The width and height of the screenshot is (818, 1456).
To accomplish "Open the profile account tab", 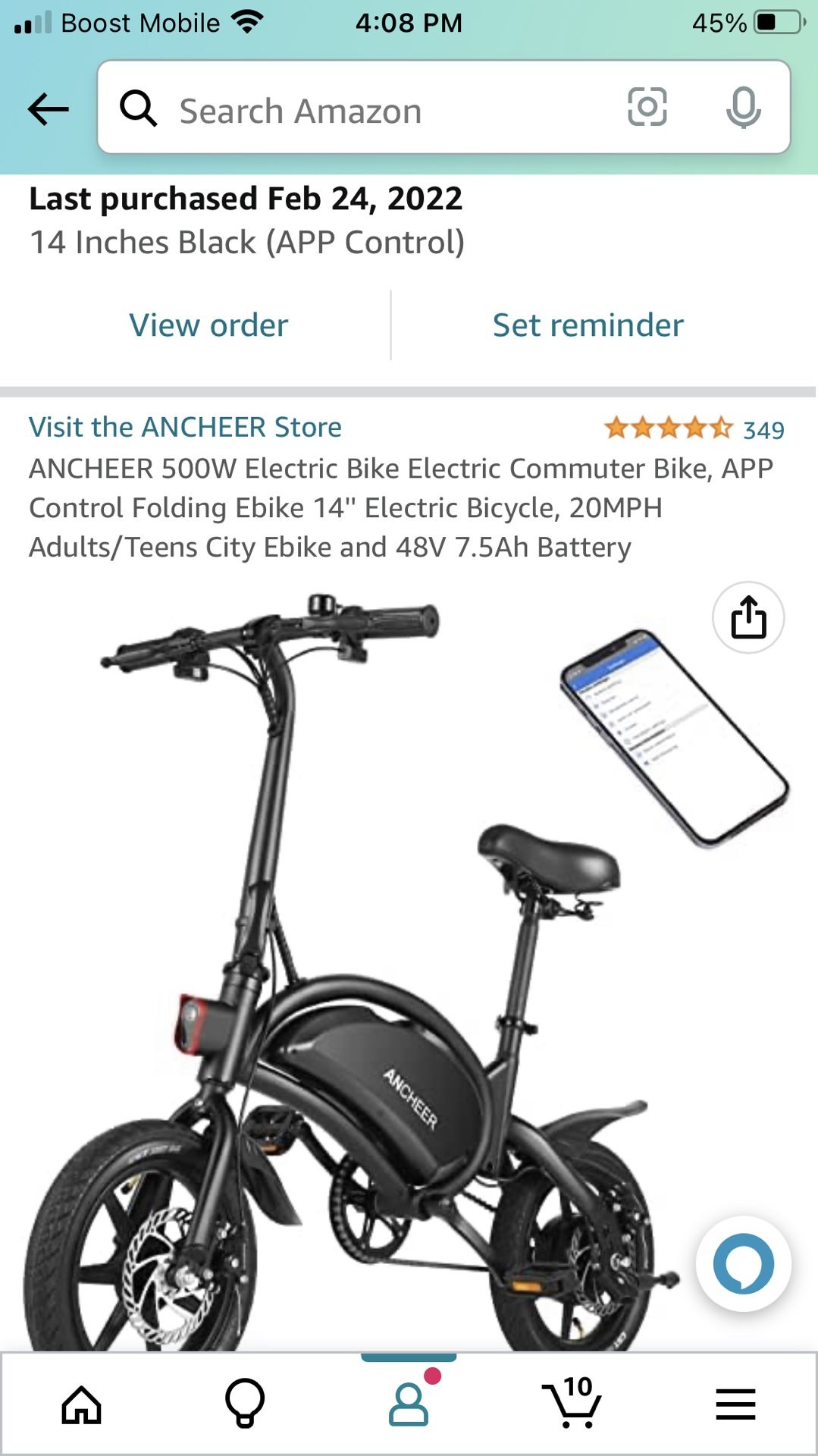I will click(x=409, y=1402).
